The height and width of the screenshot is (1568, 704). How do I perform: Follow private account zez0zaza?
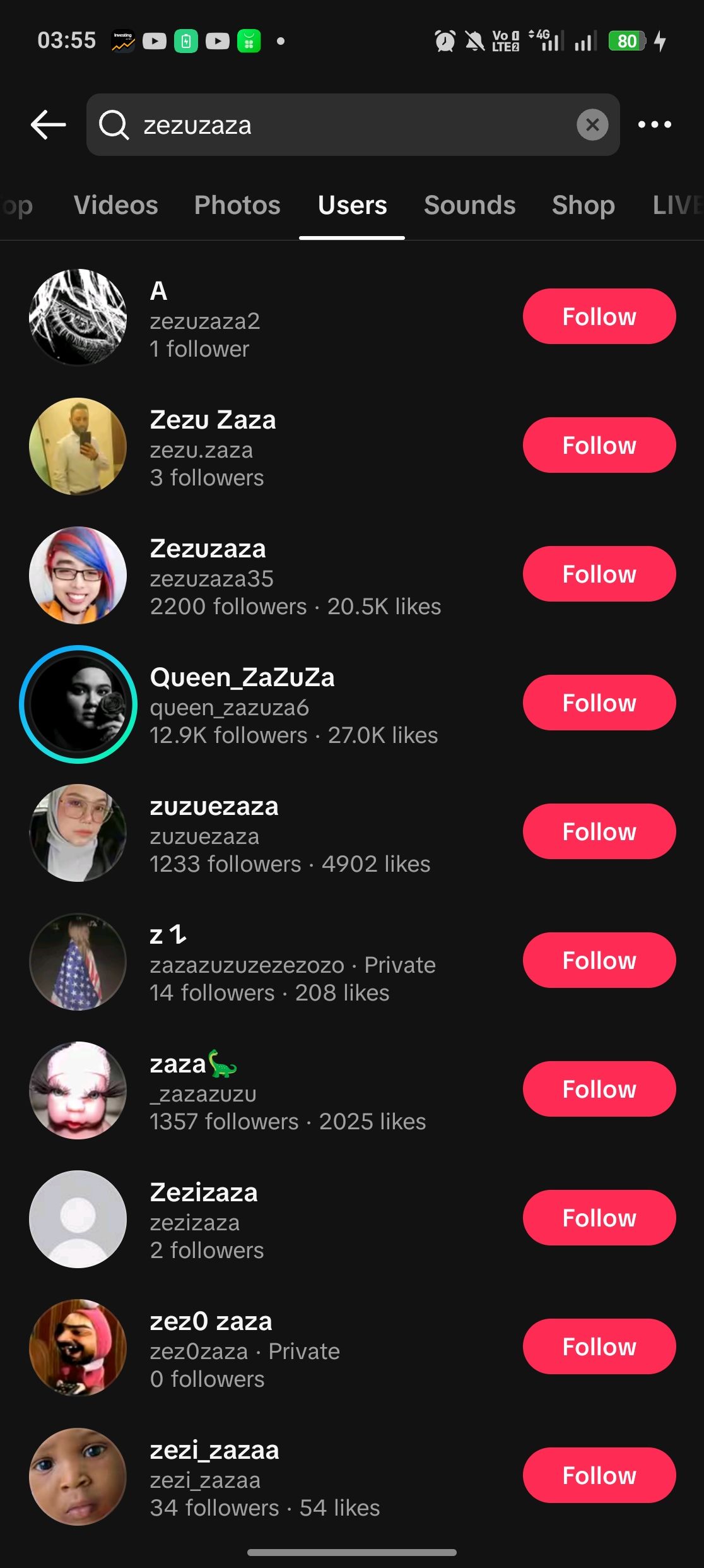[599, 1346]
